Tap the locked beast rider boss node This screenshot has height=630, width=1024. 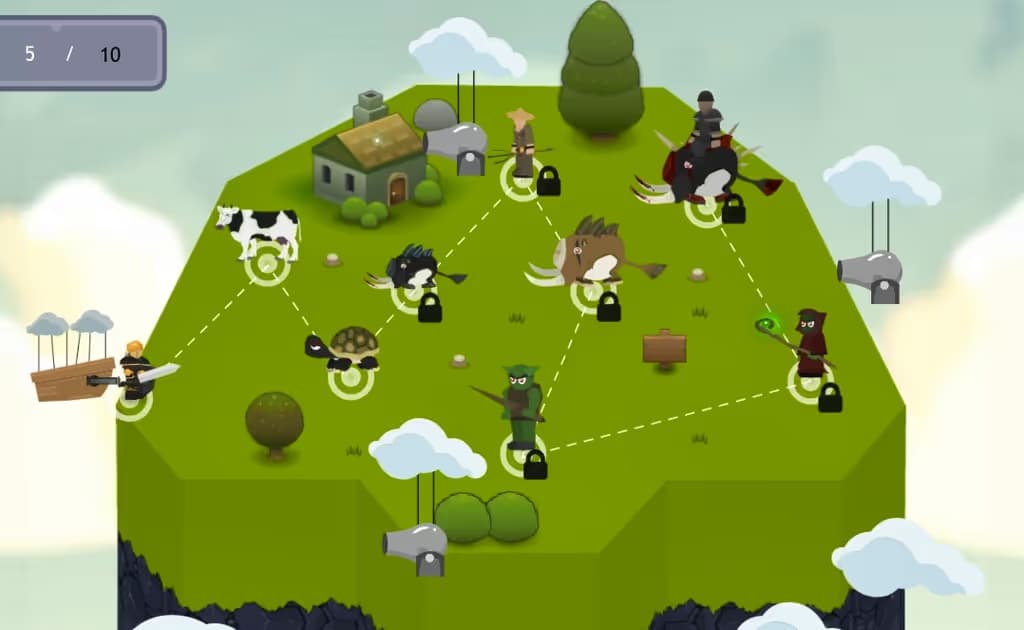706,208
